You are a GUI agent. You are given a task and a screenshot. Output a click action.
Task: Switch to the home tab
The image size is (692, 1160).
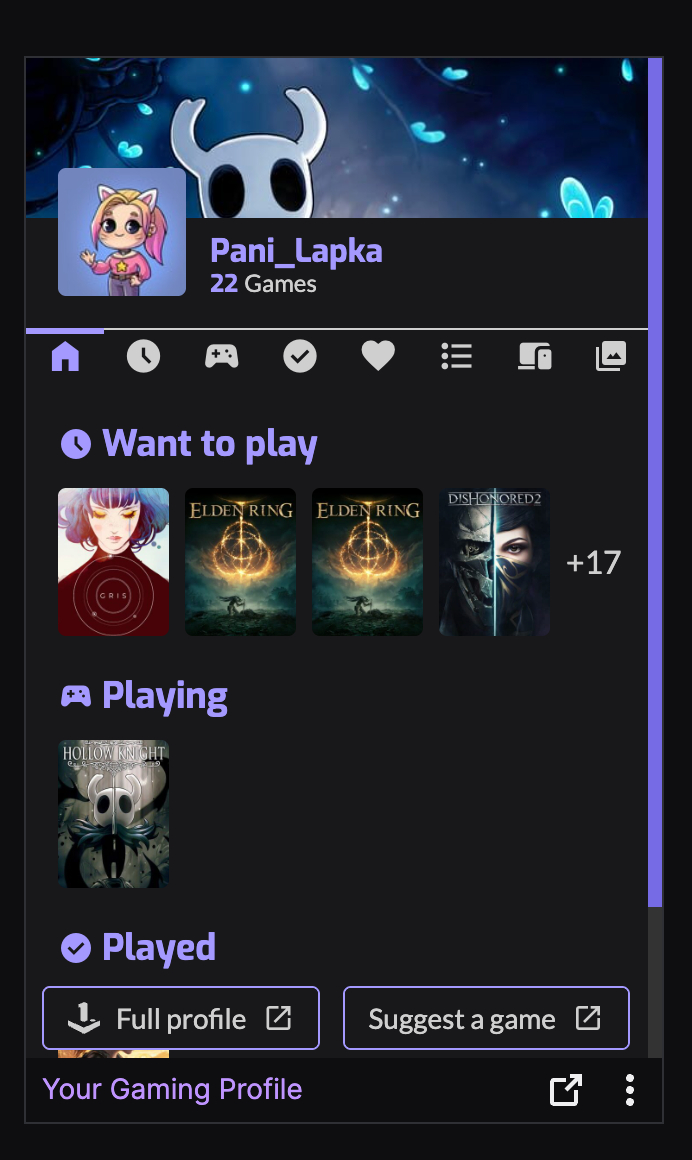pyautogui.click(x=65, y=356)
